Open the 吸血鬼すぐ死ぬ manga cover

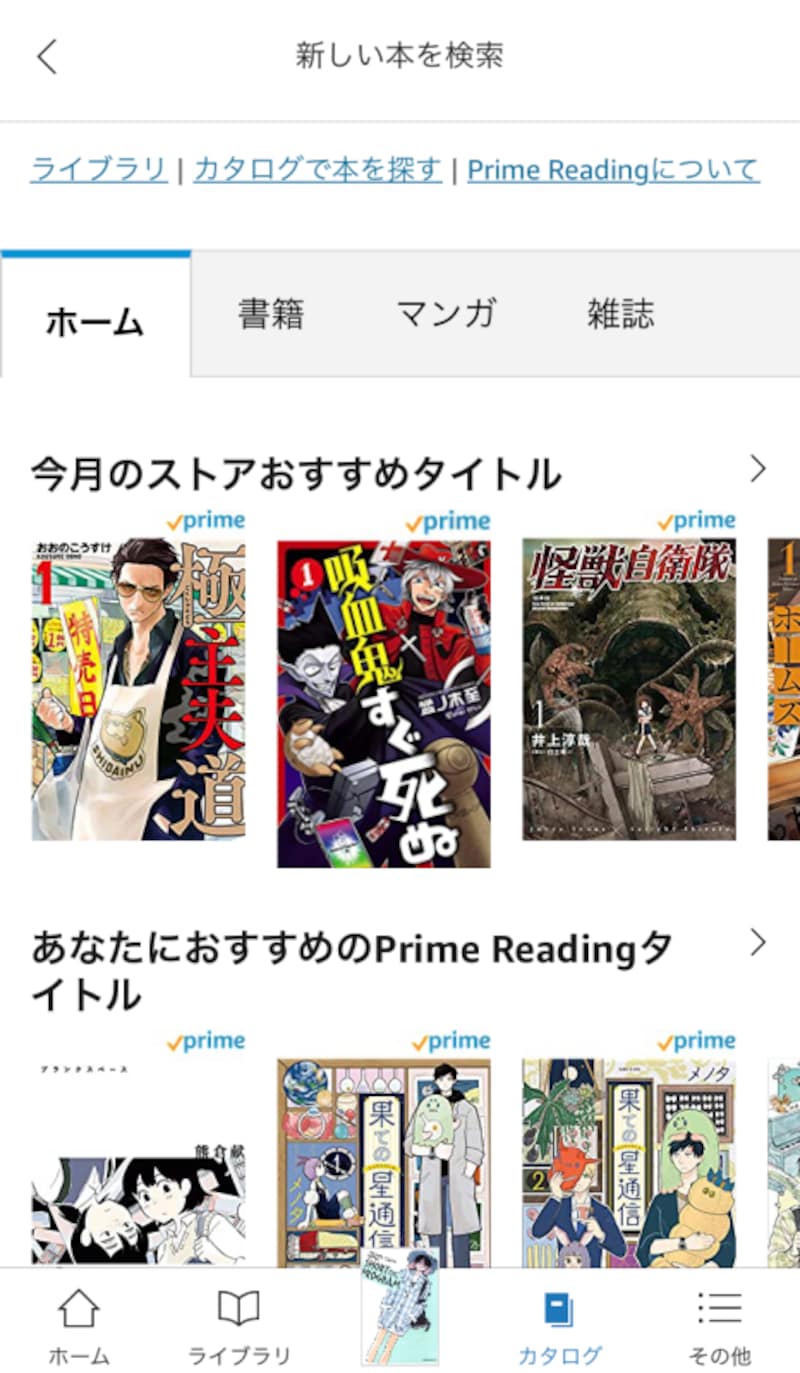(x=383, y=704)
